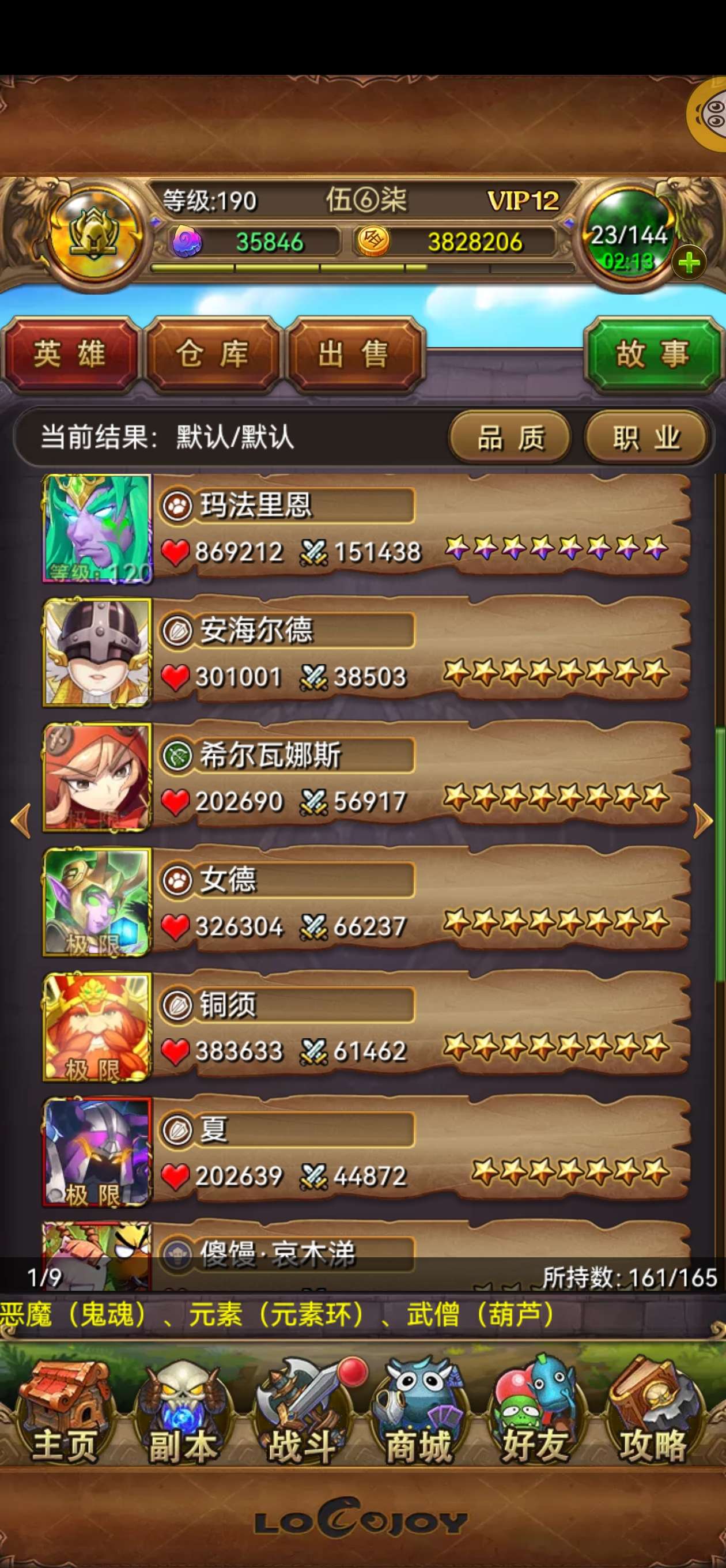Go to the next page with the right arrow
This screenshot has height=1568, width=726.
(x=703, y=821)
